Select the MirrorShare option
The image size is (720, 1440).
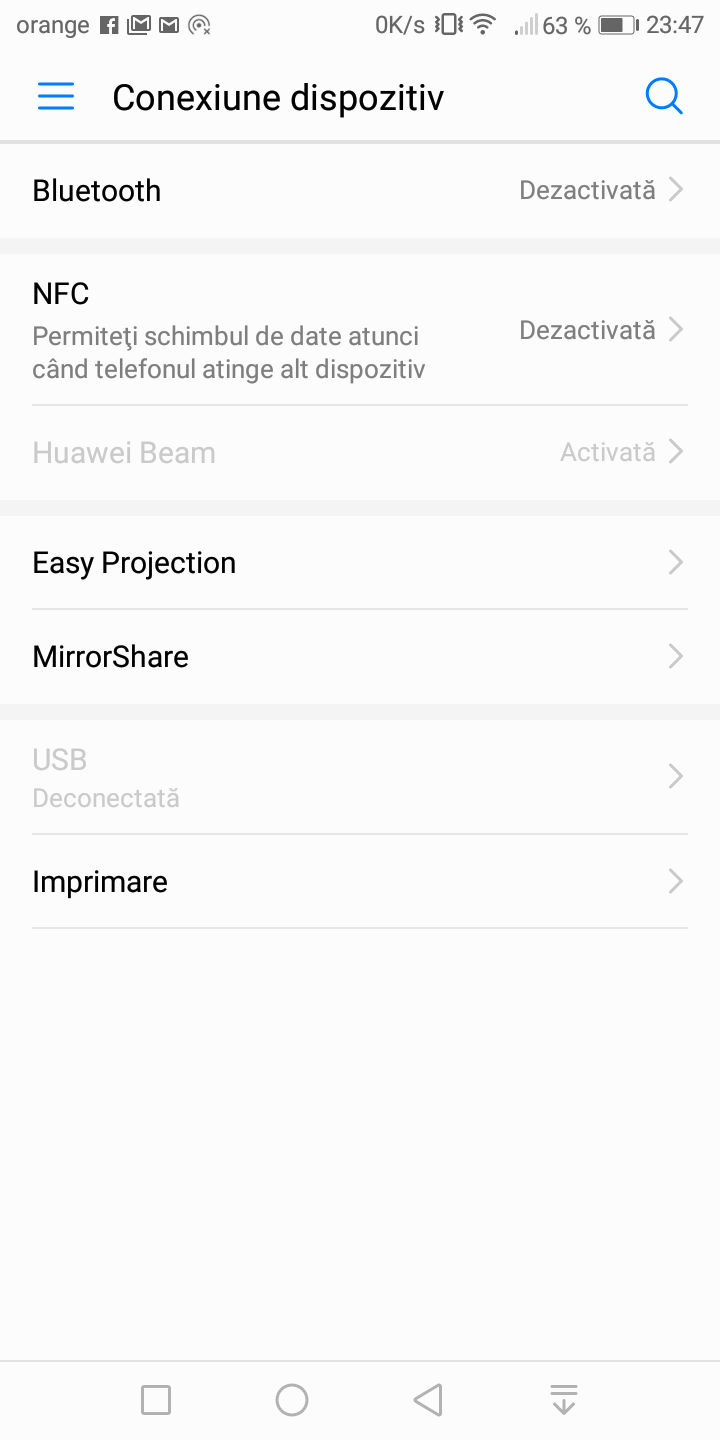360,657
